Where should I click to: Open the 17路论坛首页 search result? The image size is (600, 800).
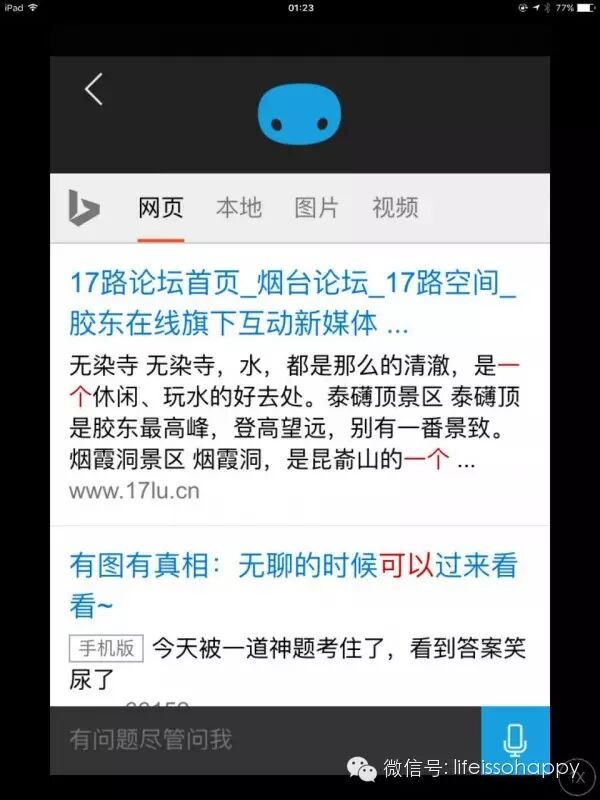coord(292,304)
